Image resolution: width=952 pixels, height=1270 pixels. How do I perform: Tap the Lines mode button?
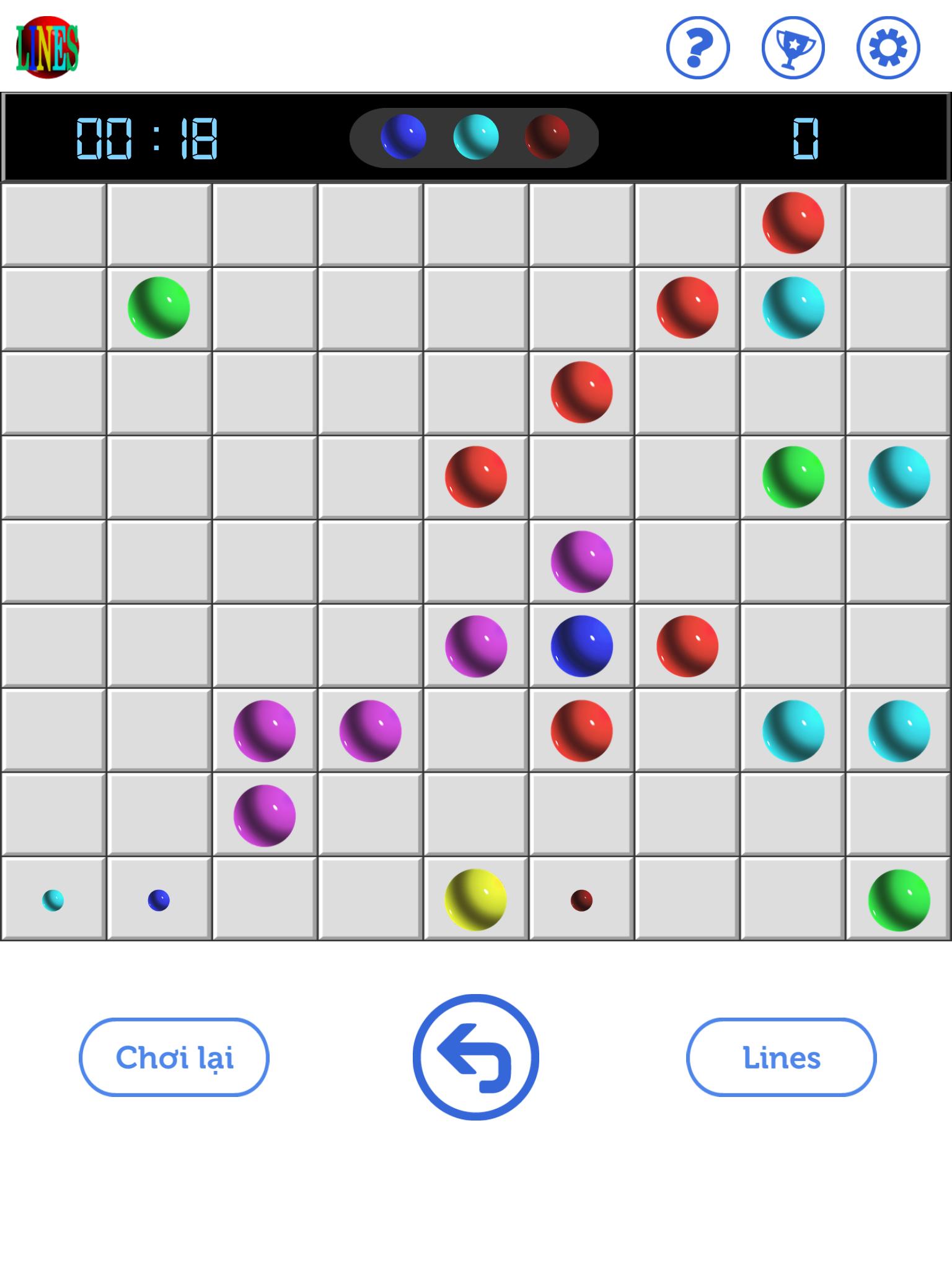[x=781, y=1057]
